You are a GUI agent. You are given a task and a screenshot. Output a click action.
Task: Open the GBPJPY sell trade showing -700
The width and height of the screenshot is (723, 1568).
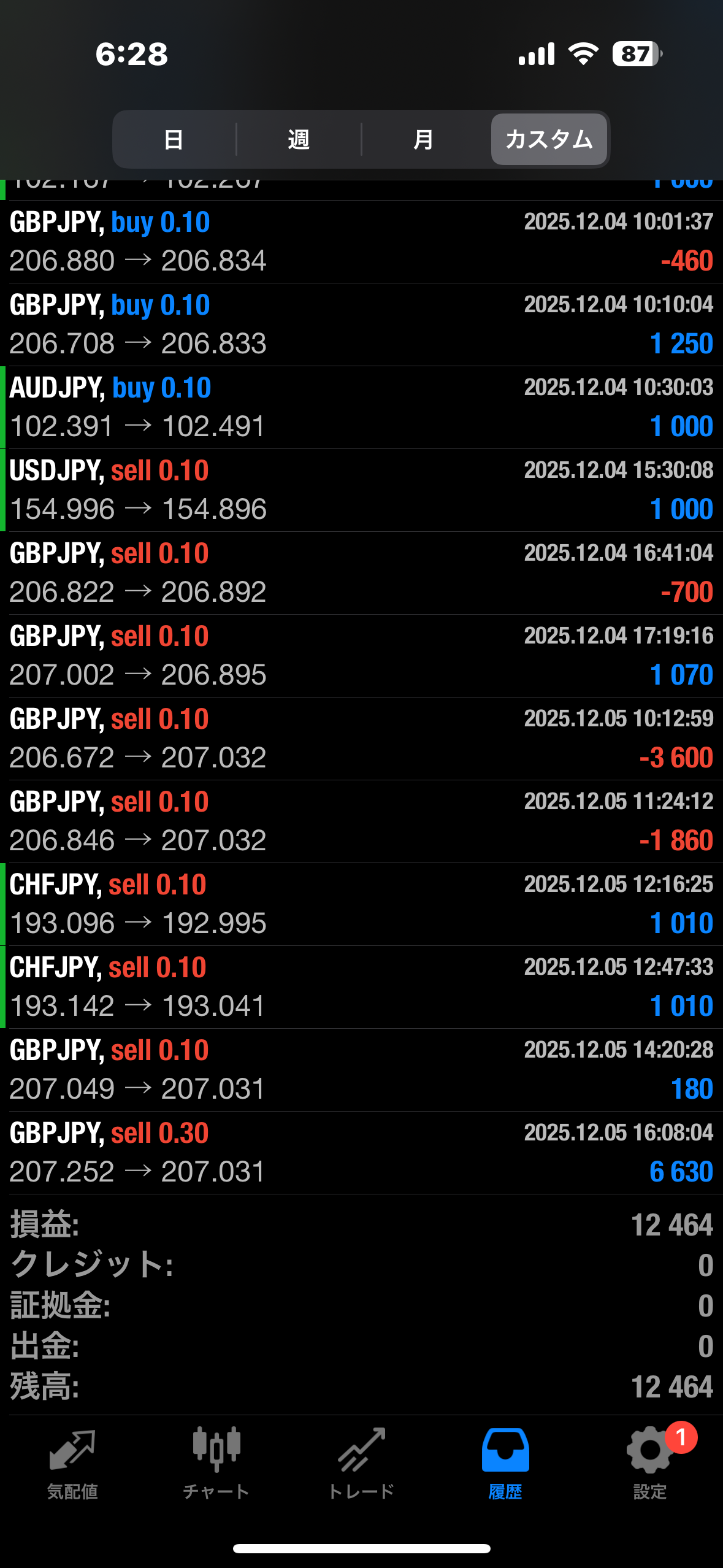click(x=361, y=573)
